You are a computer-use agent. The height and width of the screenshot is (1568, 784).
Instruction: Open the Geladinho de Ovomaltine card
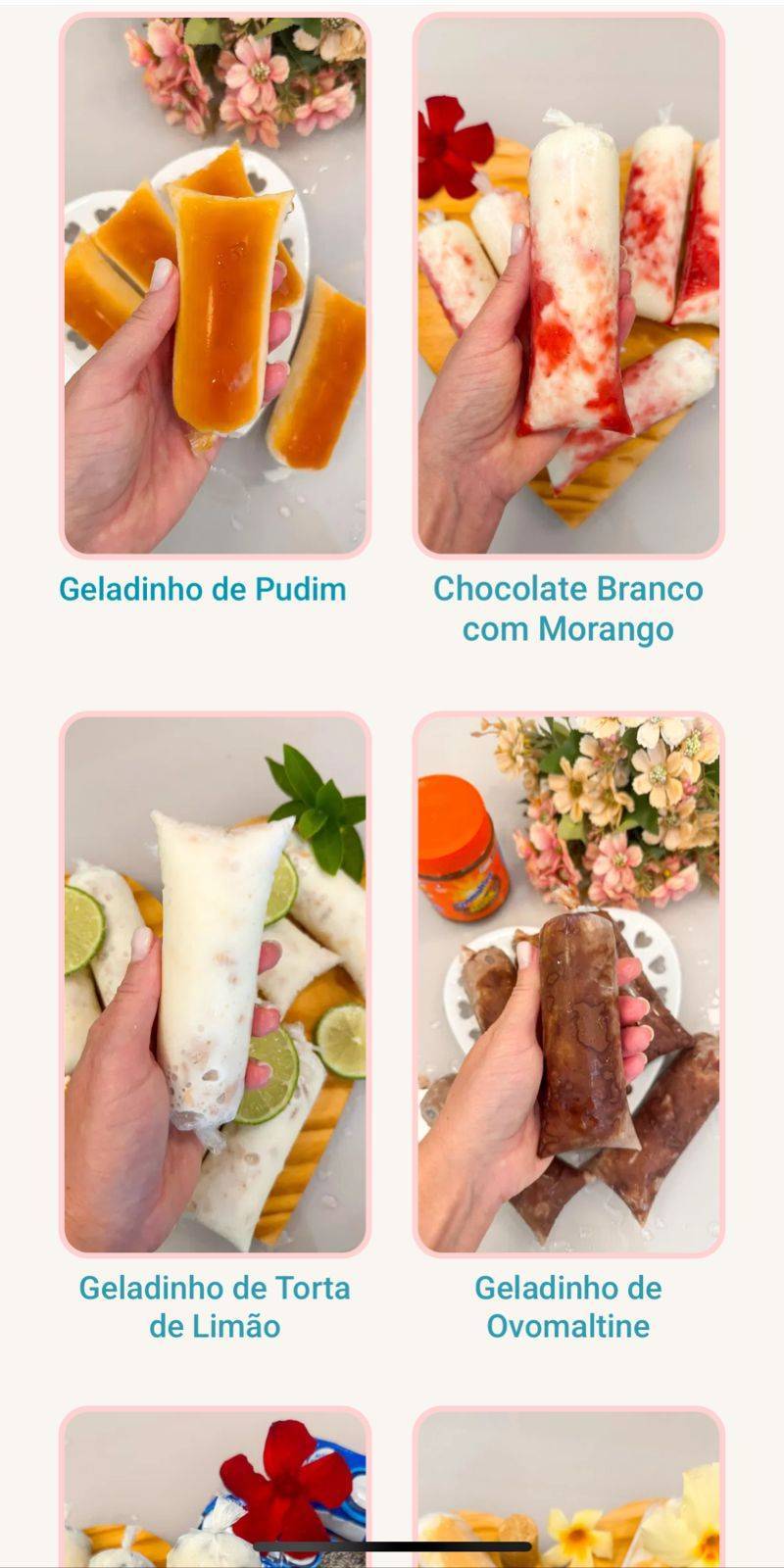pyautogui.click(x=567, y=984)
